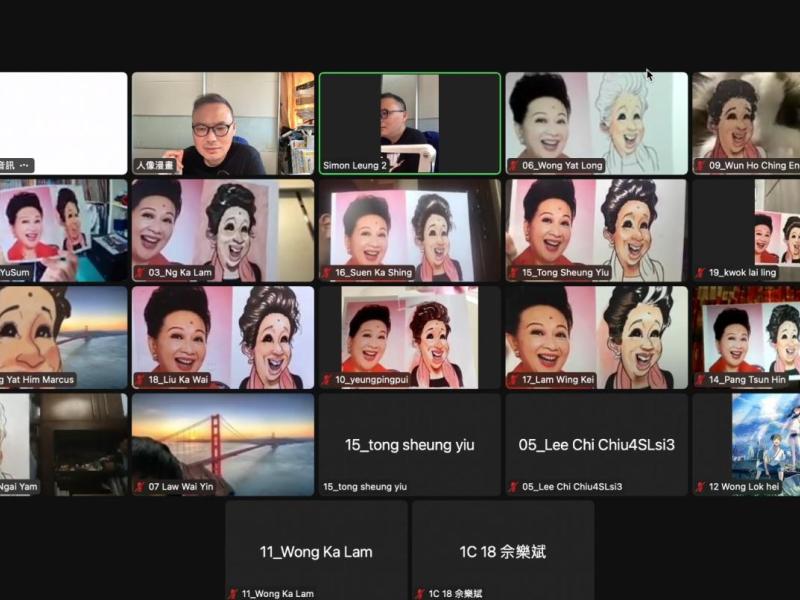Screen dimensions: 800x600
Task: Select the 19_kwok lai ling tile
Action: pyautogui.click(x=748, y=230)
